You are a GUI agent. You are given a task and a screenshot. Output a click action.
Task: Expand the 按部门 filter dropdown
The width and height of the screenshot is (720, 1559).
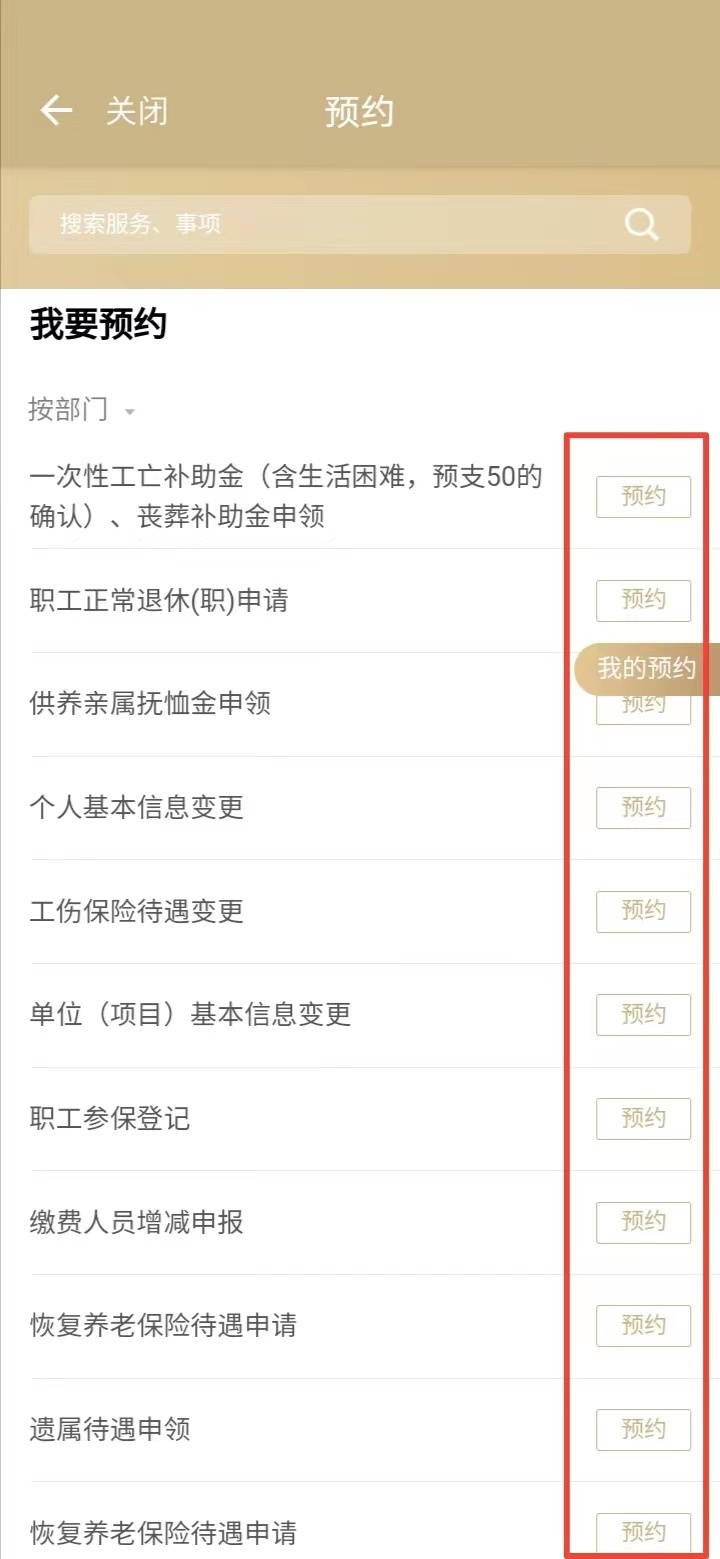(x=82, y=410)
